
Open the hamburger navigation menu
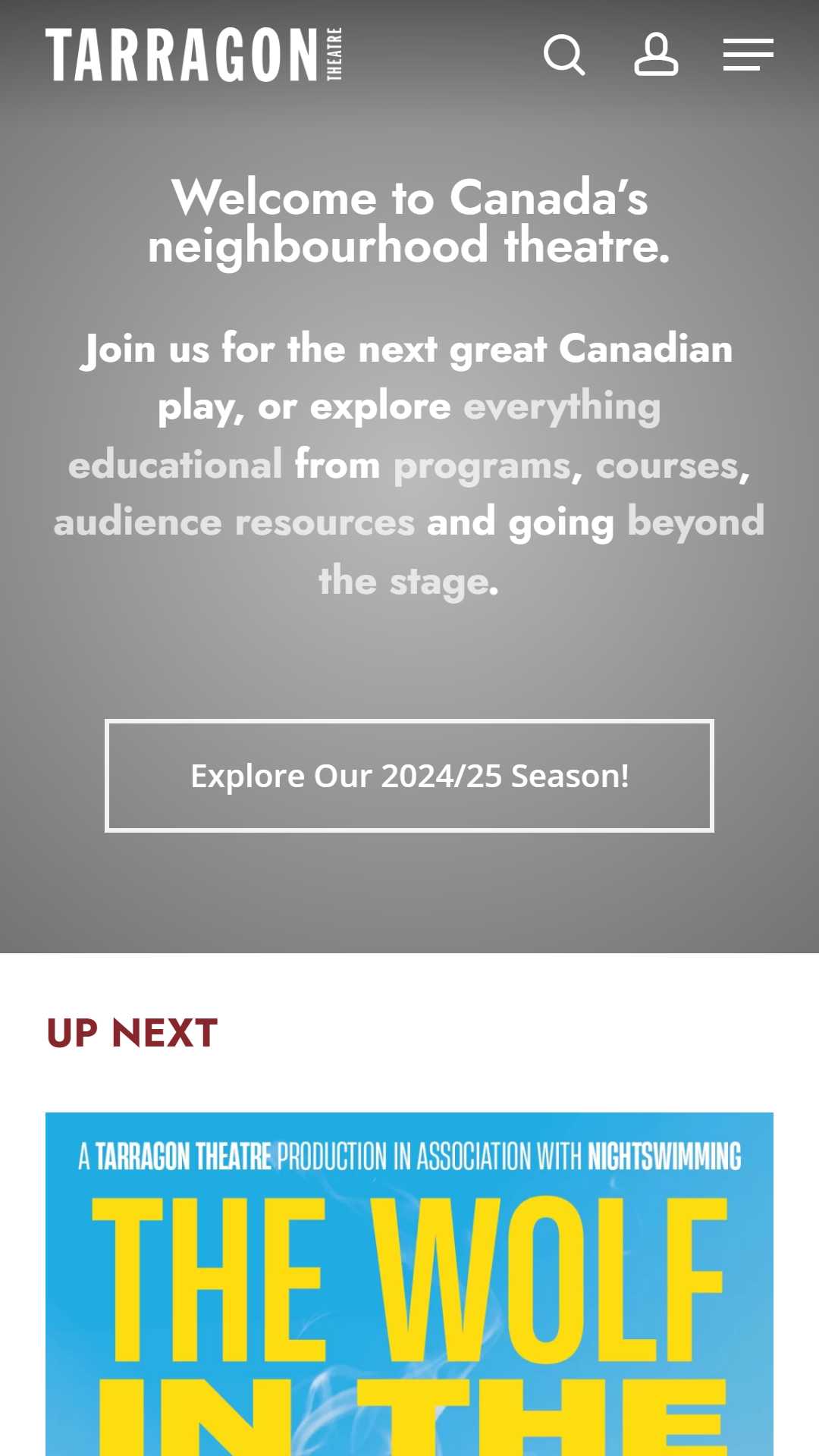tap(748, 55)
